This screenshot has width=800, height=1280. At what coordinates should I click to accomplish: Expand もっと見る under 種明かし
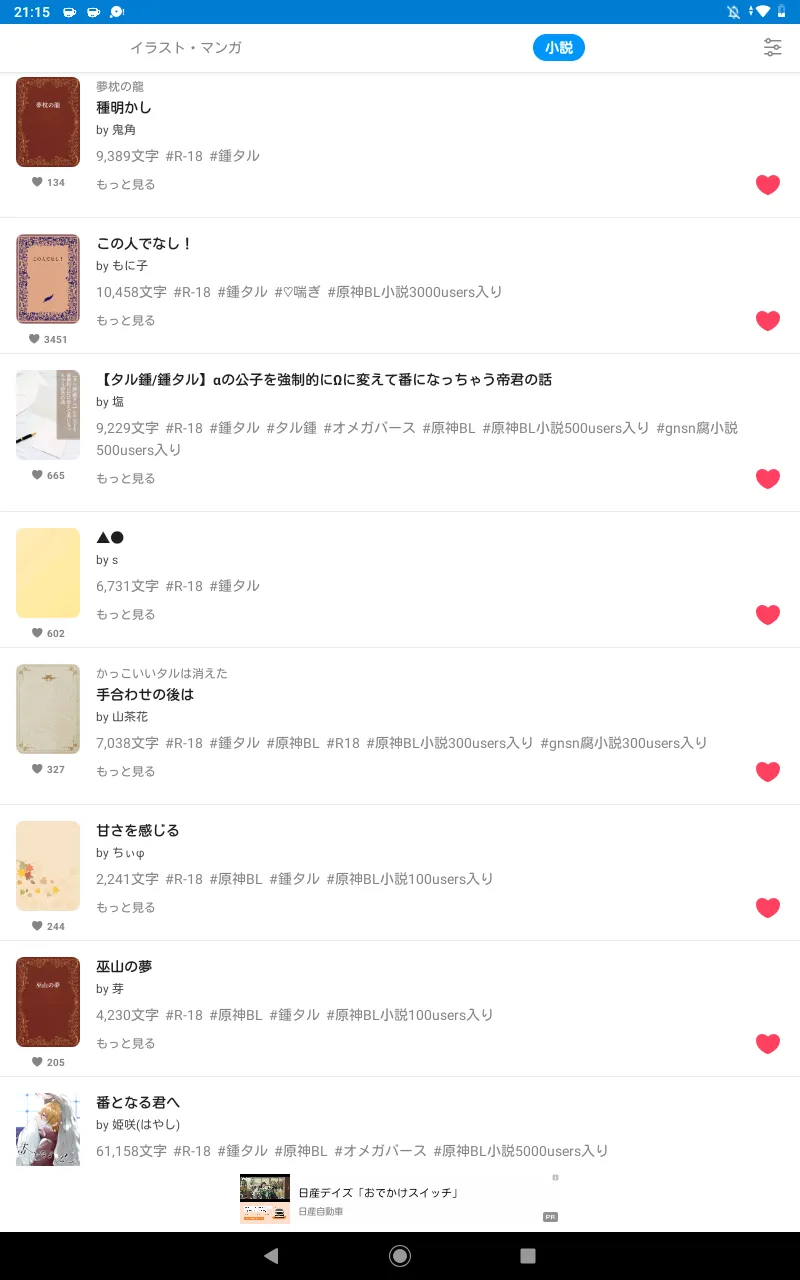tap(126, 184)
